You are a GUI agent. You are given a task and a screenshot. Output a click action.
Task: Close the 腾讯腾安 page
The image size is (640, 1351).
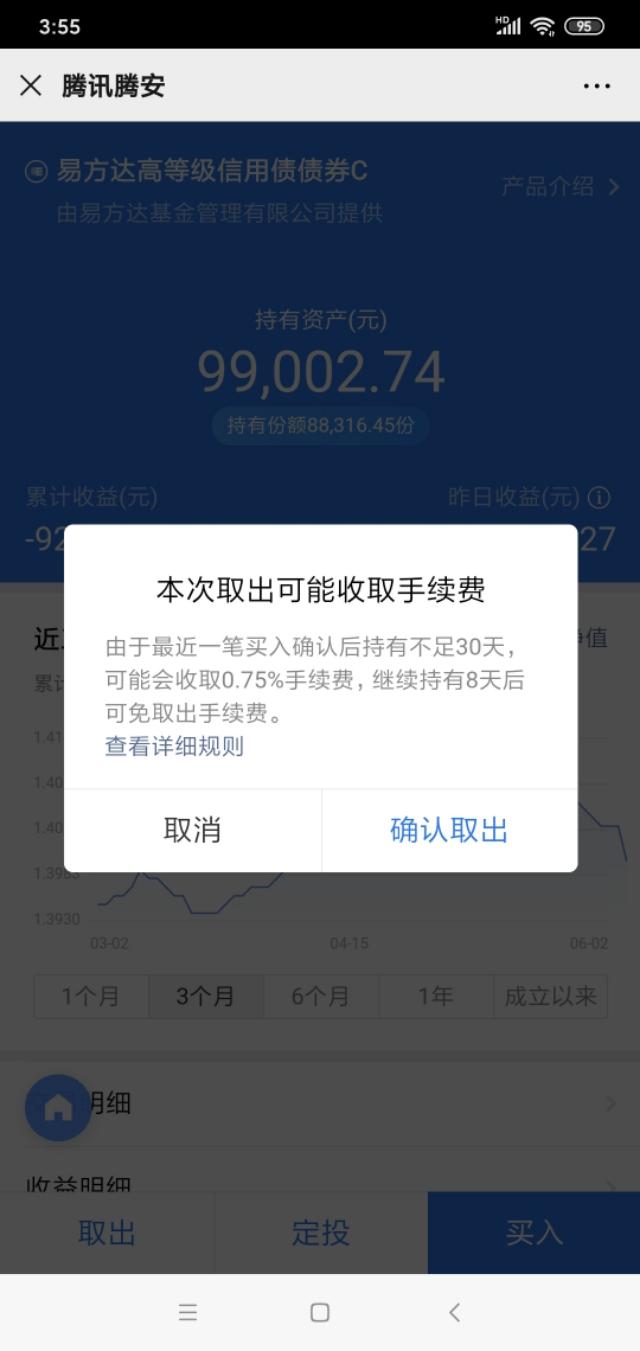[31, 86]
